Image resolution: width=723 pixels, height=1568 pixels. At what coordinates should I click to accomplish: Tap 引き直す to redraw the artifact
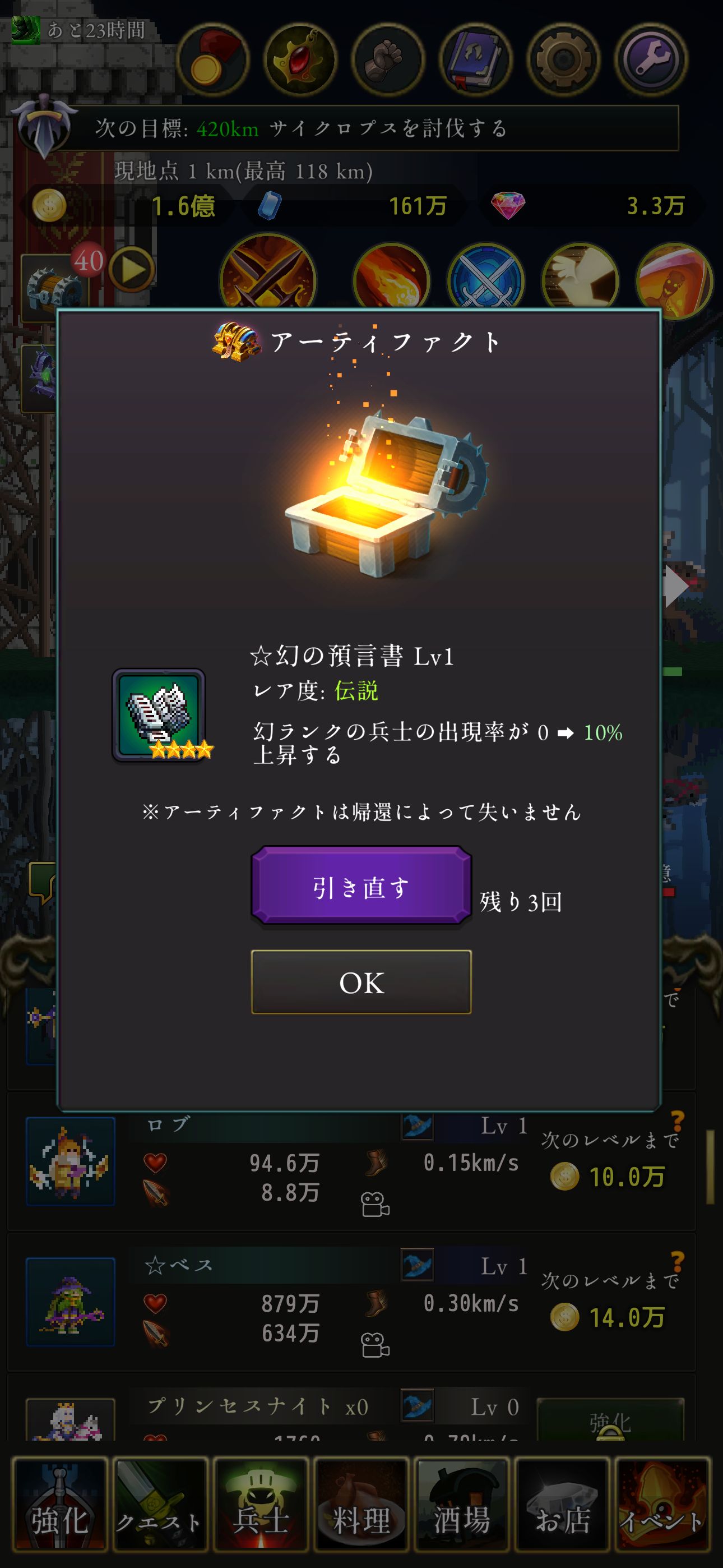[361, 886]
